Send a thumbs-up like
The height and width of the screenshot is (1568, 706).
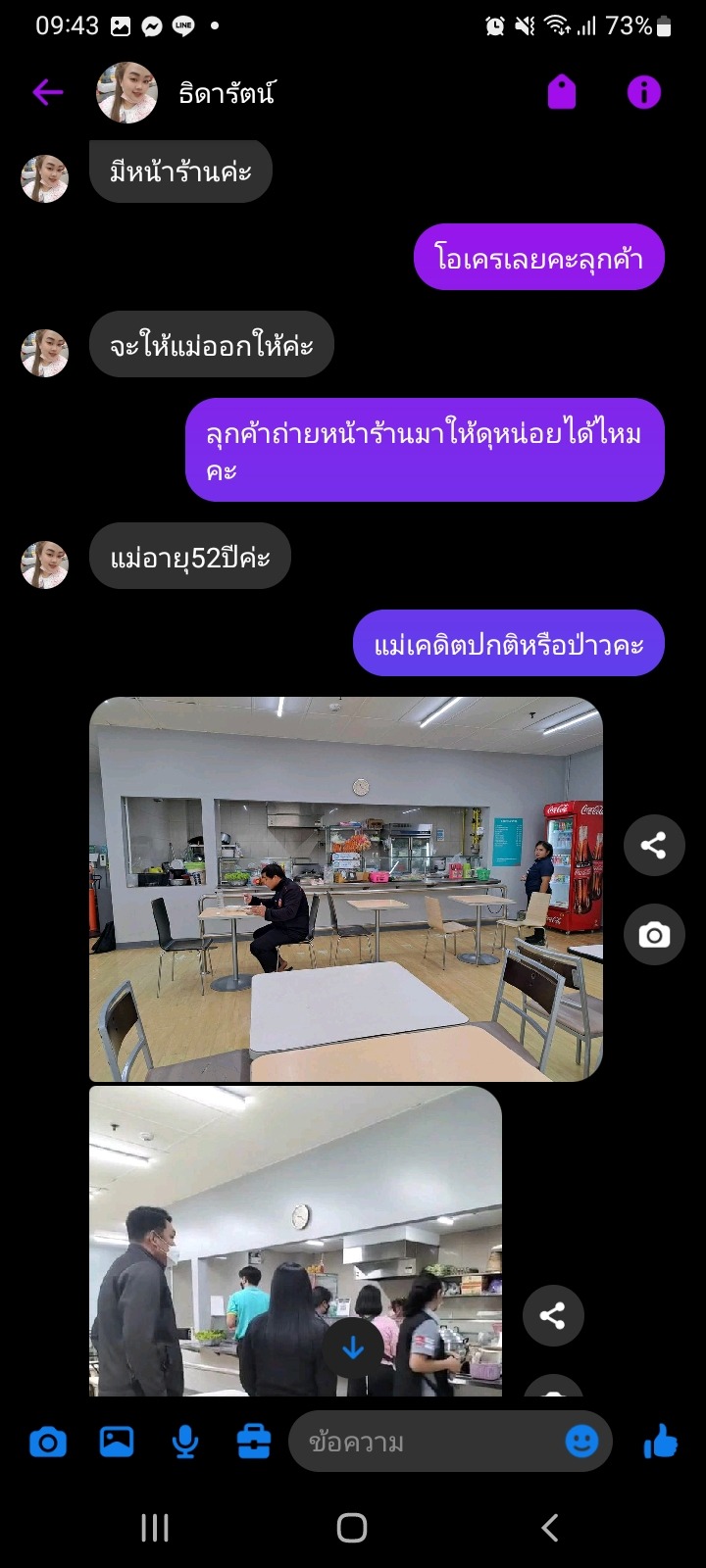(661, 1442)
